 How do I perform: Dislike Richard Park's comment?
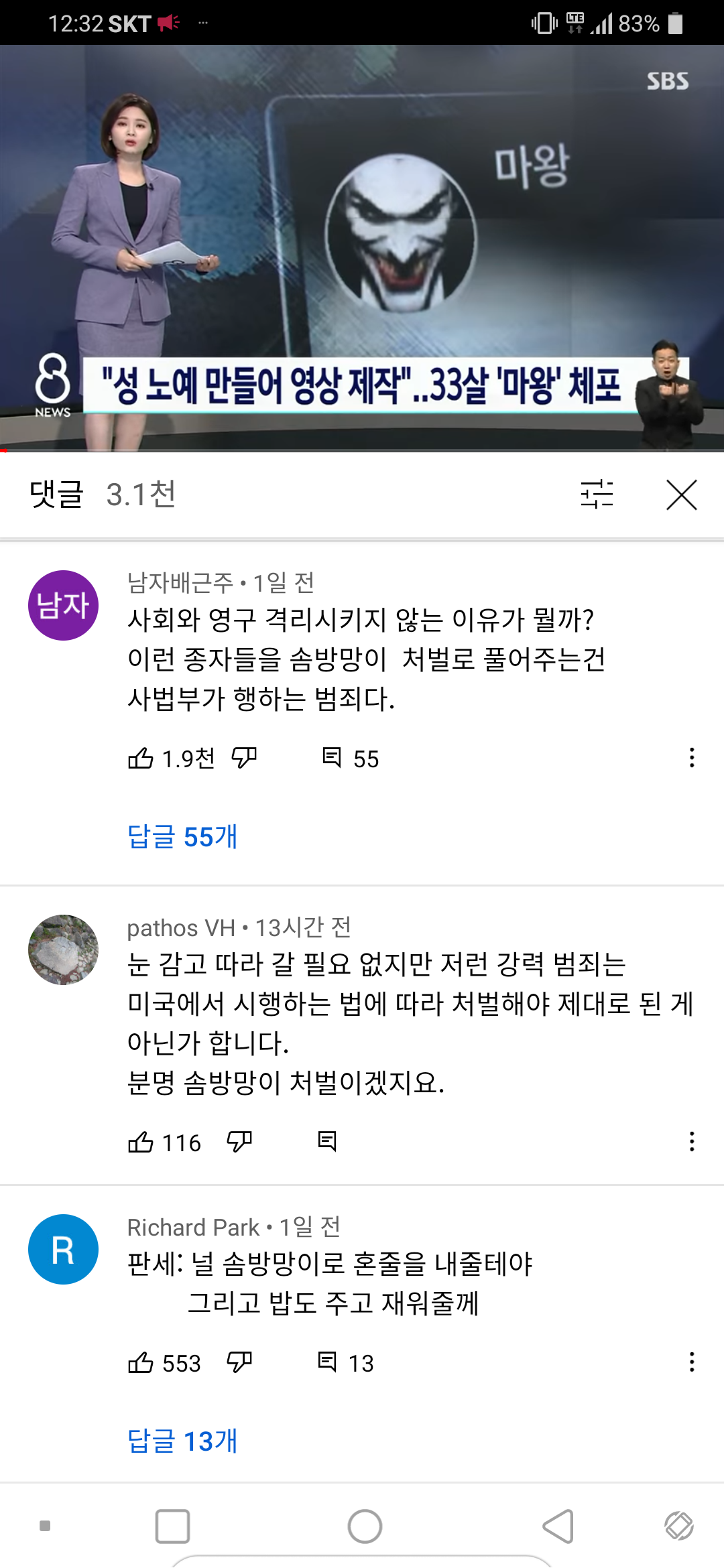[239, 1363]
